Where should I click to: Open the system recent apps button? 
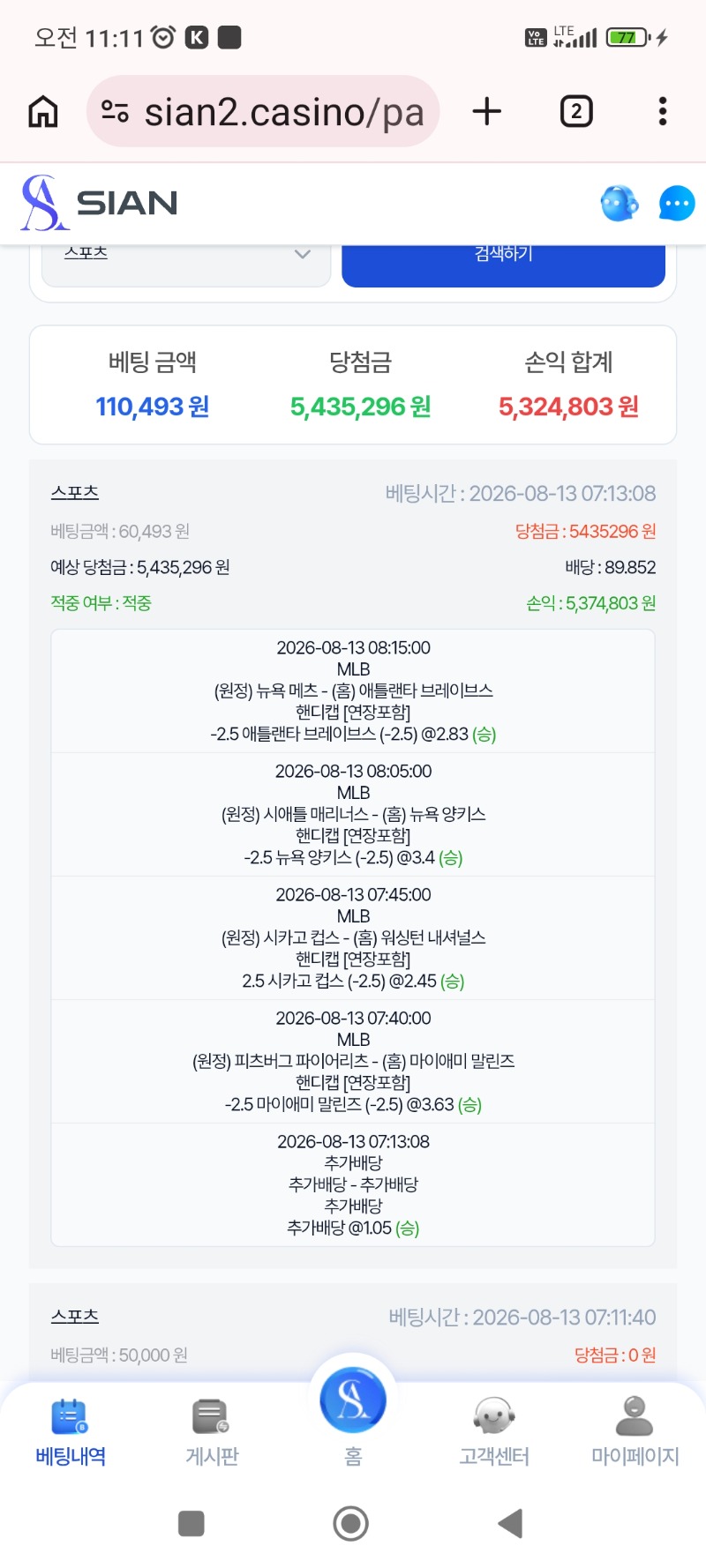[192, 1523]
